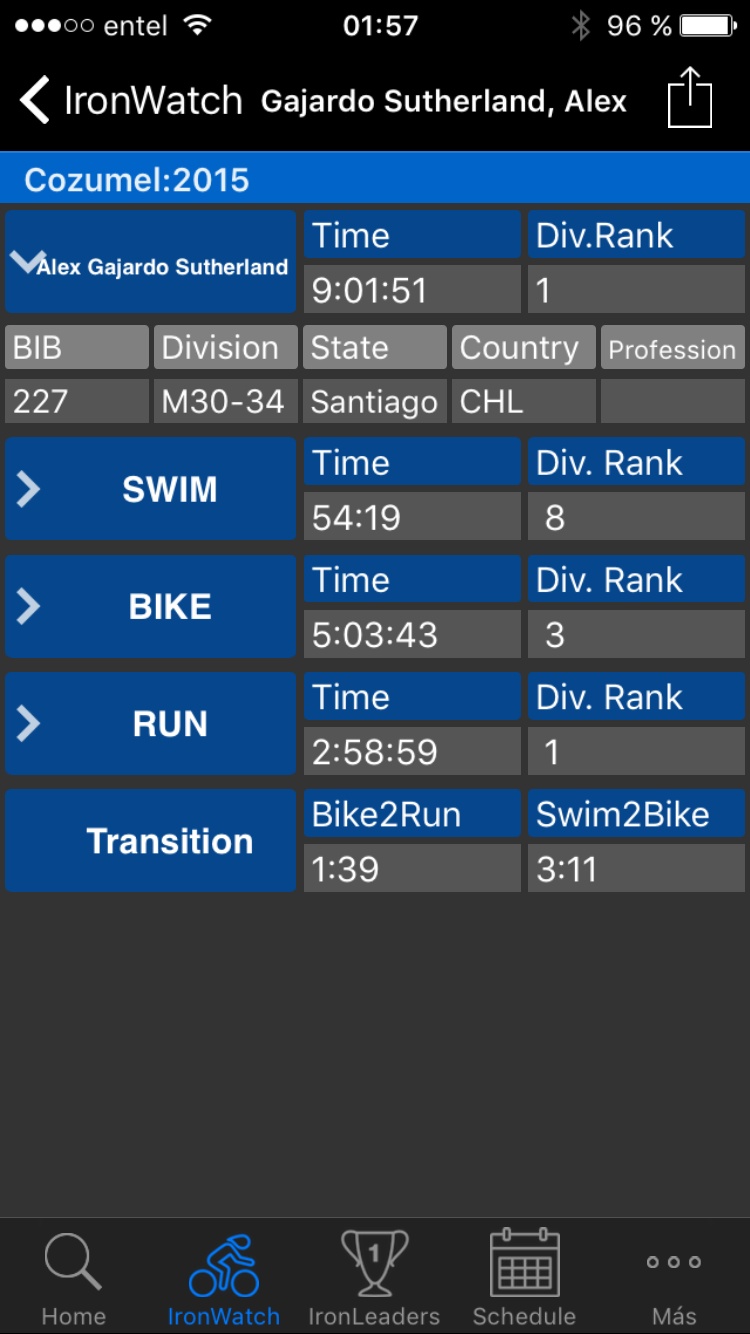
Task: Switch to the Home tab
Action: pos(74,1279)
